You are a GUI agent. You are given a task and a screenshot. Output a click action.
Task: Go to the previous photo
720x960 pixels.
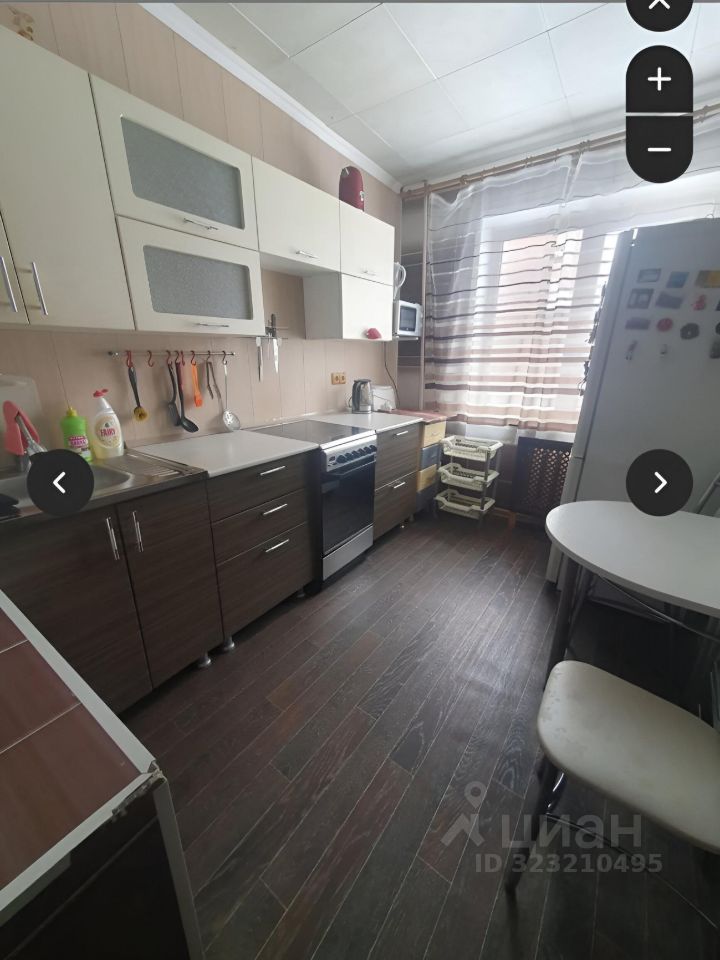click(60, 483)
